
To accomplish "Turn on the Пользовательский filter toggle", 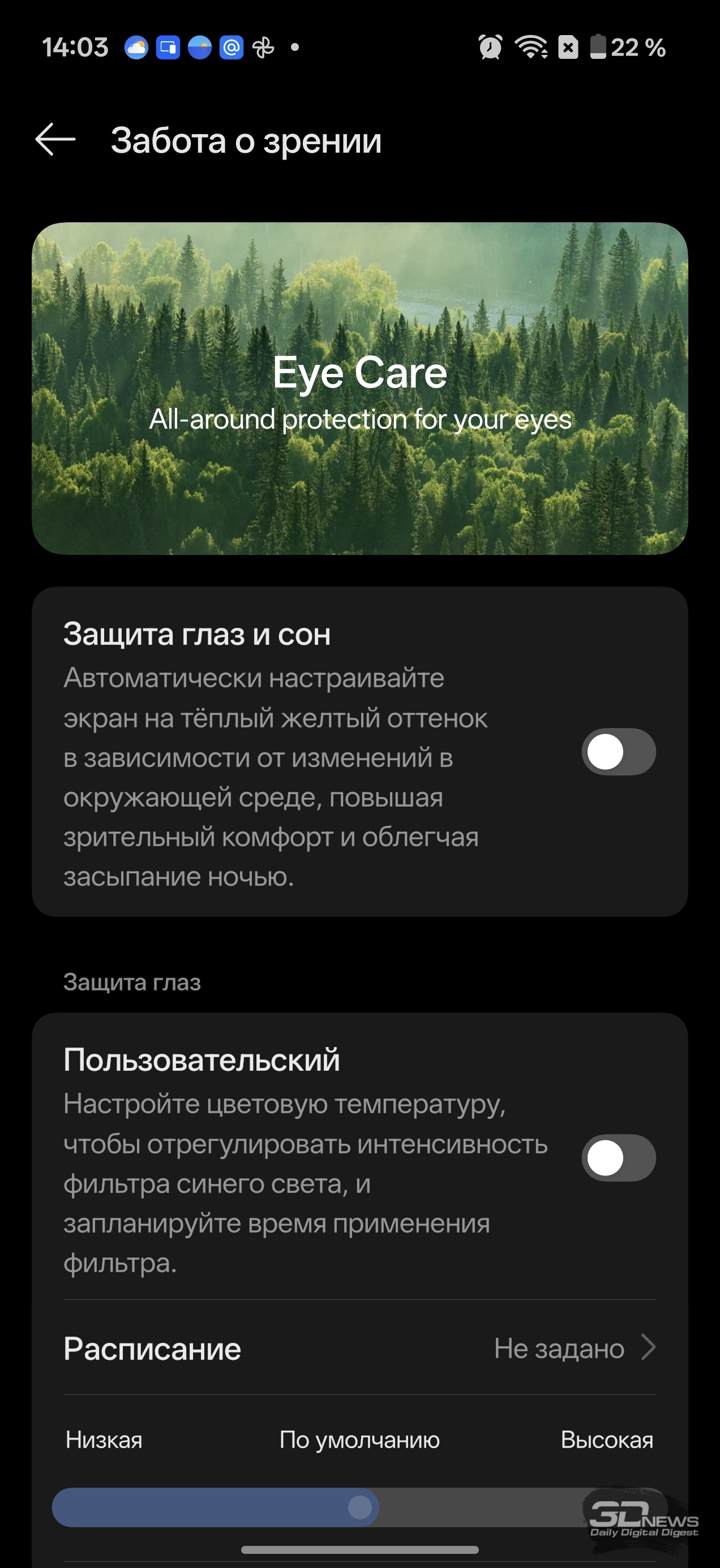I will coord(618,1158).
